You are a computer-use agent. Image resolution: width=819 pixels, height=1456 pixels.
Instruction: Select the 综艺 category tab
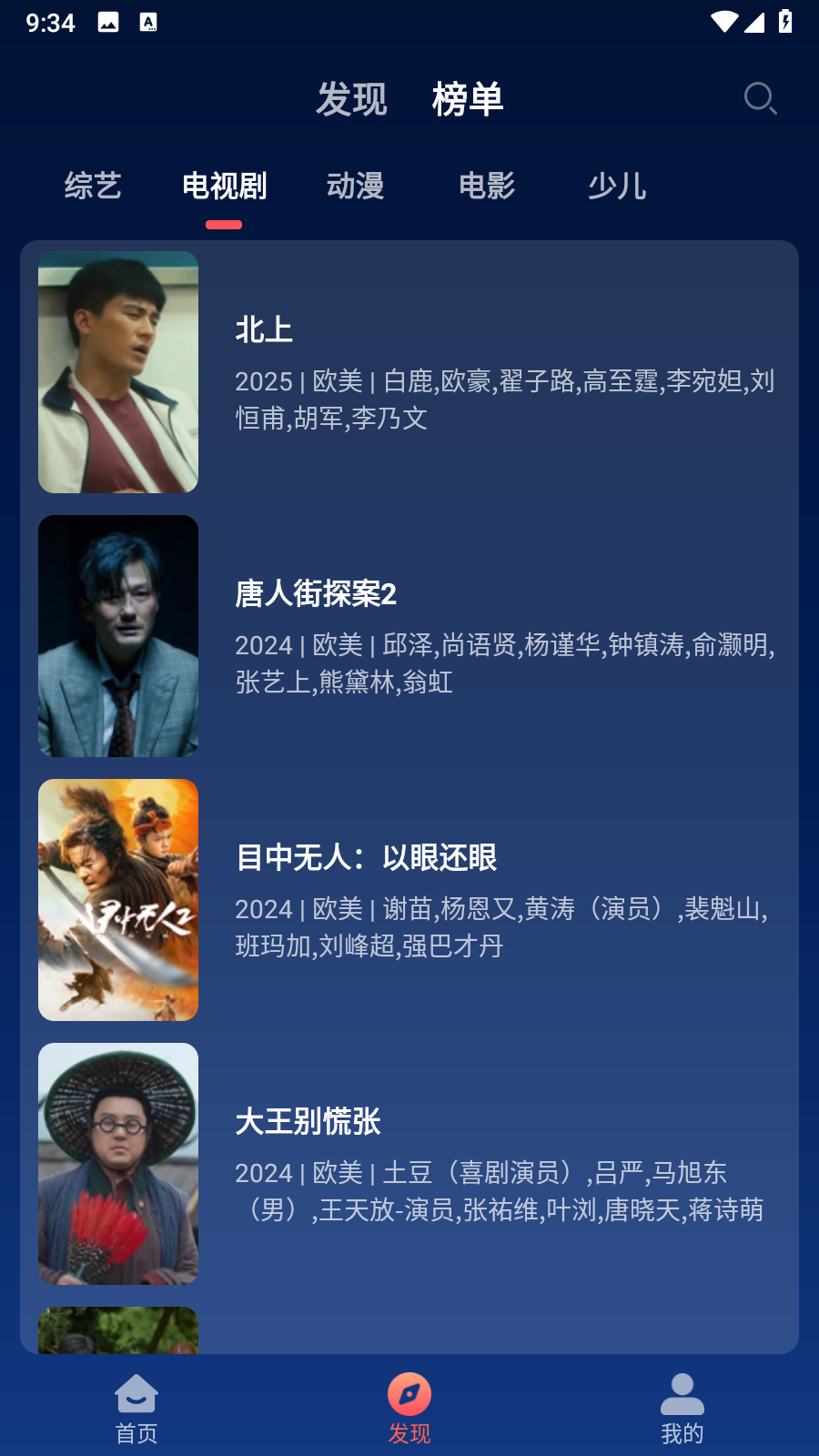pos(92,186)
